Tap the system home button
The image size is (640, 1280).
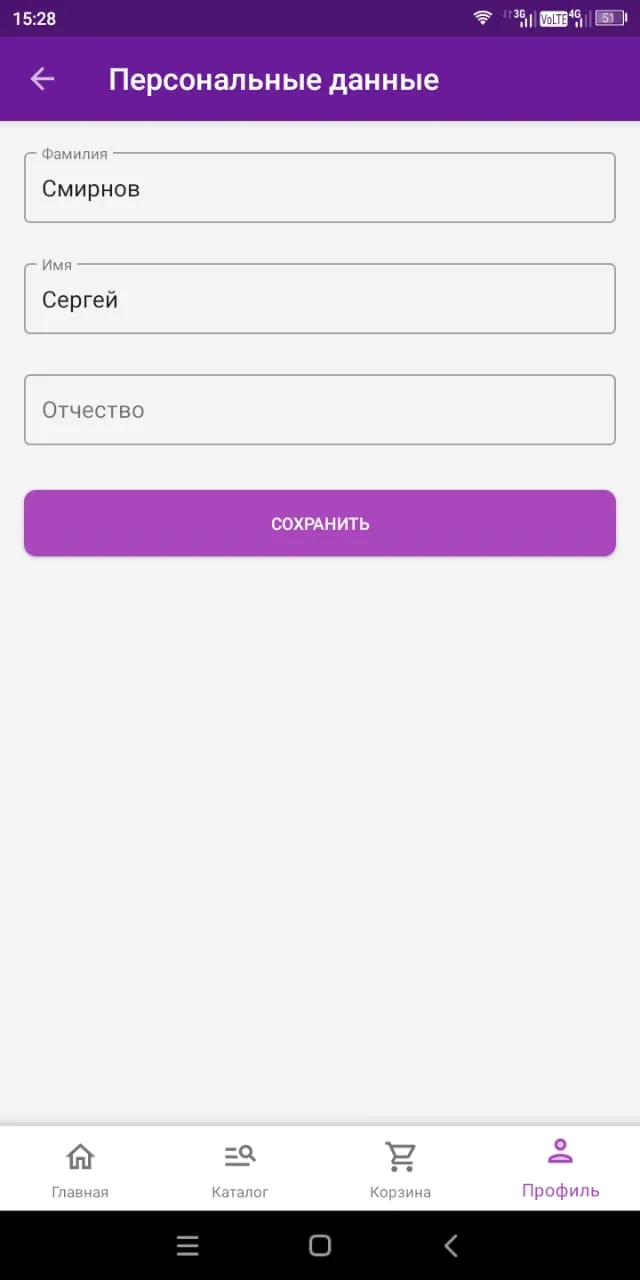pos(320,1245)
